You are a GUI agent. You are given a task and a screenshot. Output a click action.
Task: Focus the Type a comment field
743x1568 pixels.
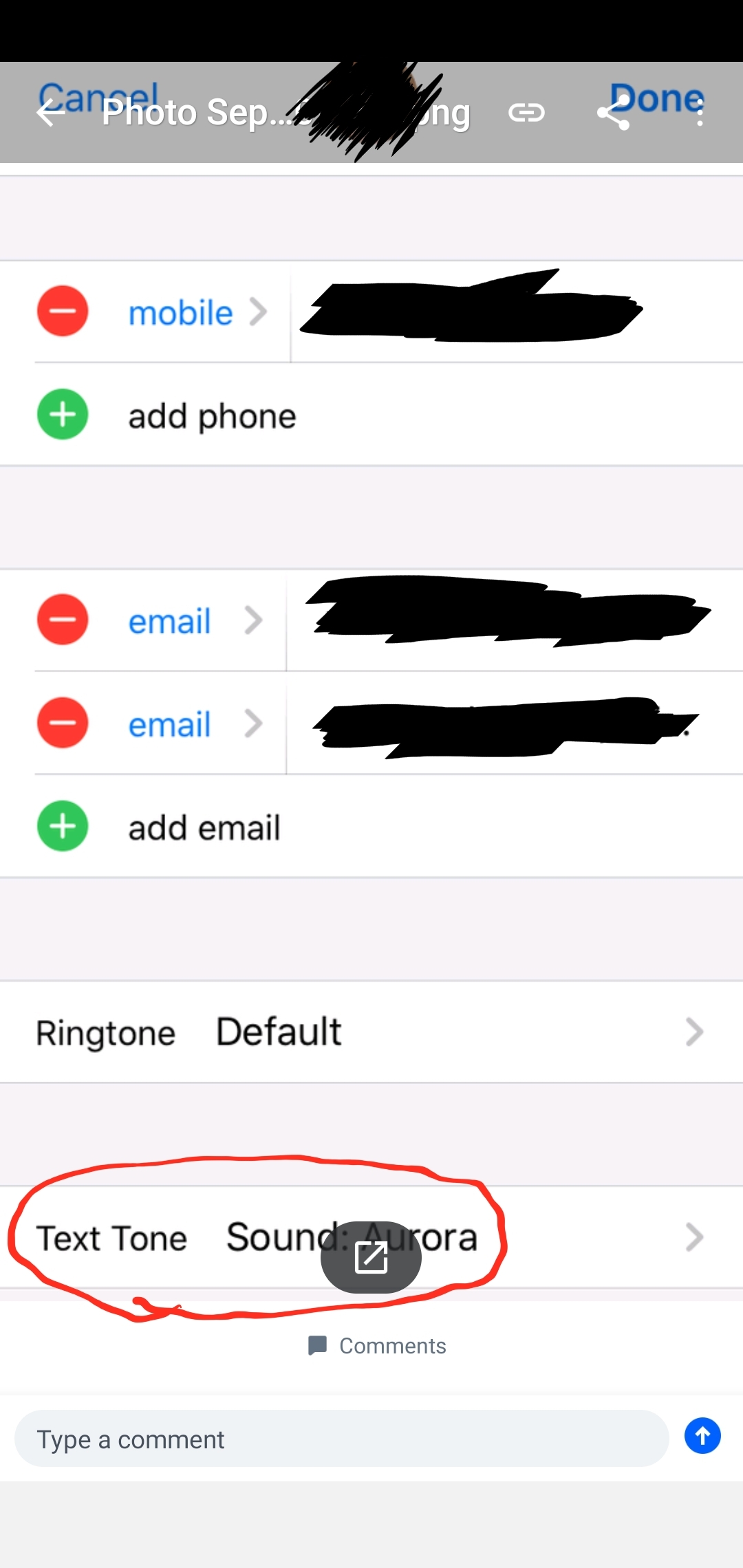pos(341,1438)
